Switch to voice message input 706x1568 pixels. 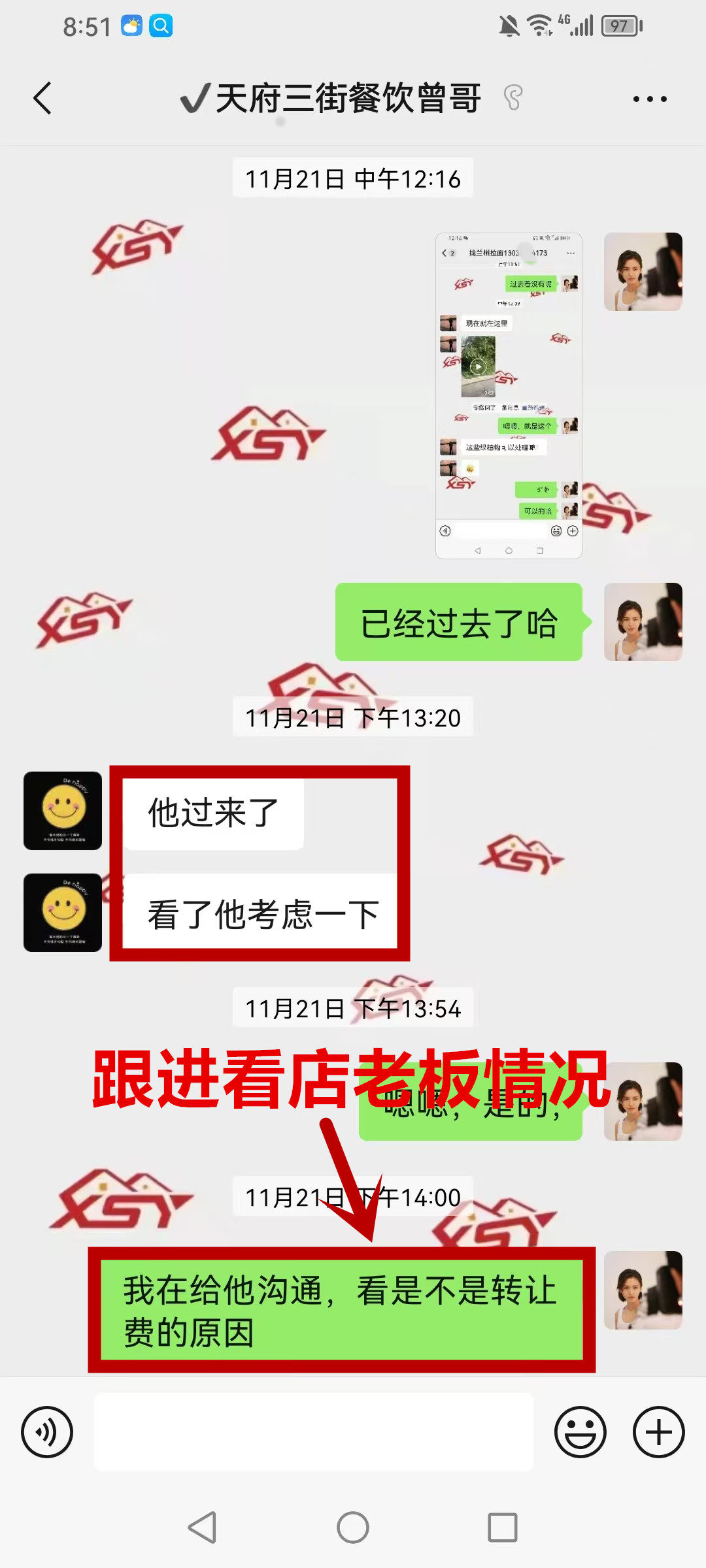[x=47, y=1432]
